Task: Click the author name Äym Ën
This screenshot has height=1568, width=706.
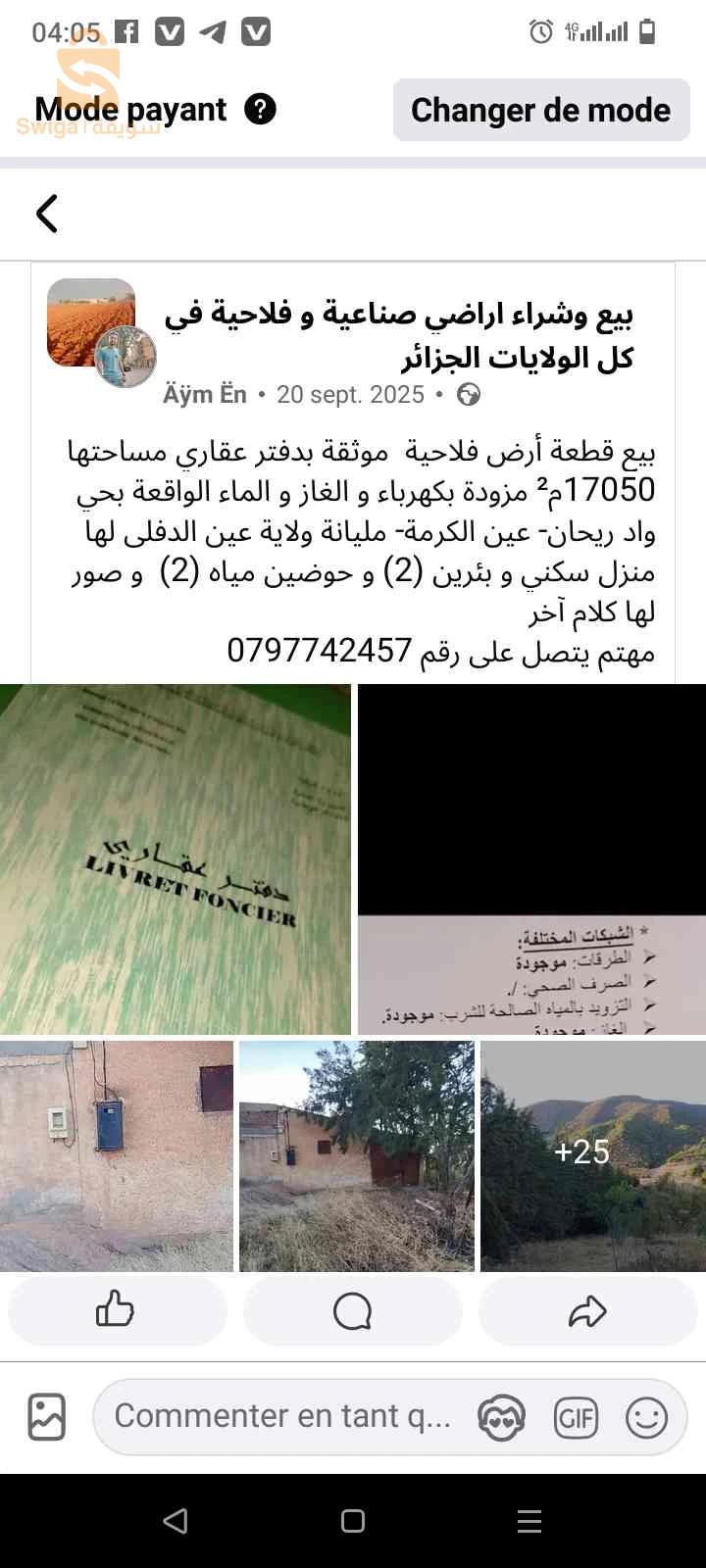Action: click(x=205, y=394)
